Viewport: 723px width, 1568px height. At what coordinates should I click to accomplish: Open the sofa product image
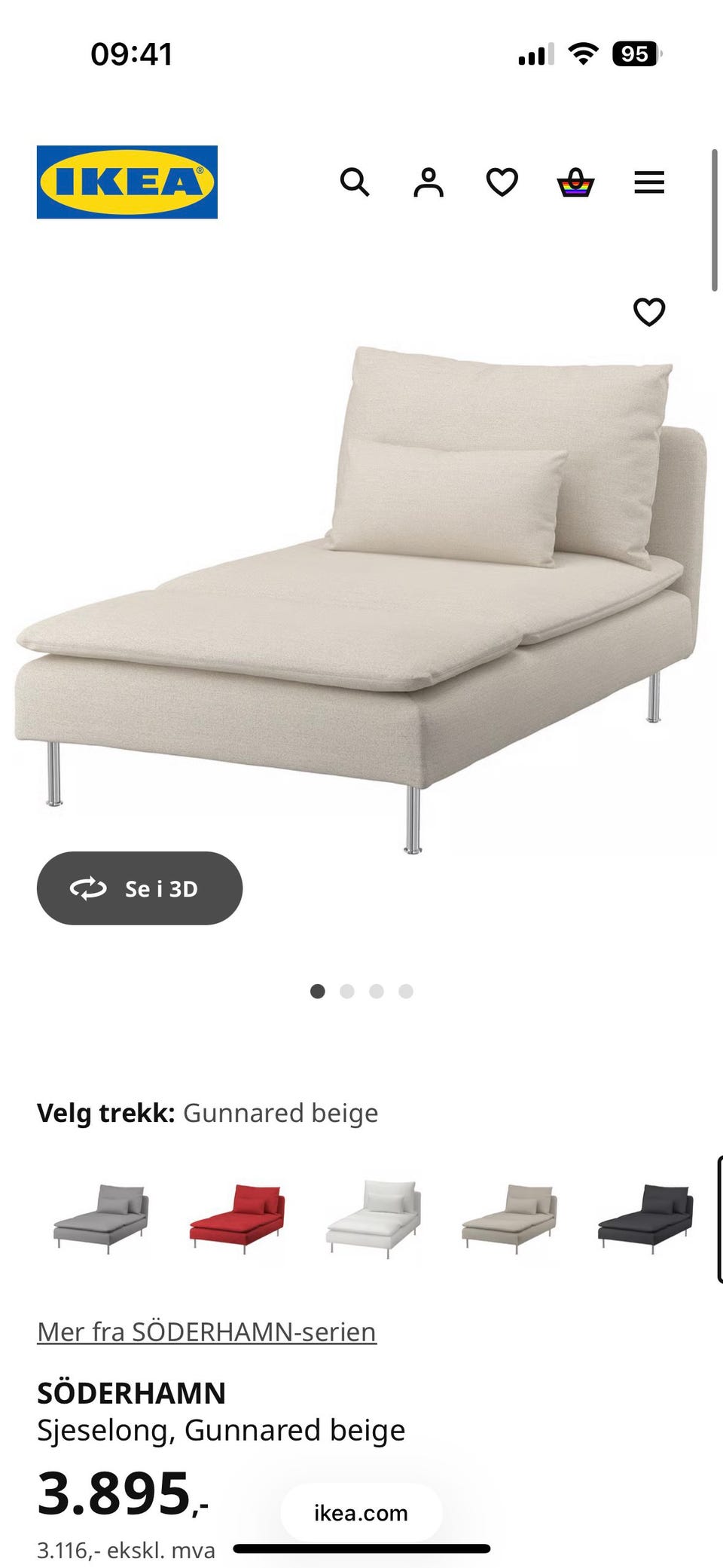coord(361,599)
